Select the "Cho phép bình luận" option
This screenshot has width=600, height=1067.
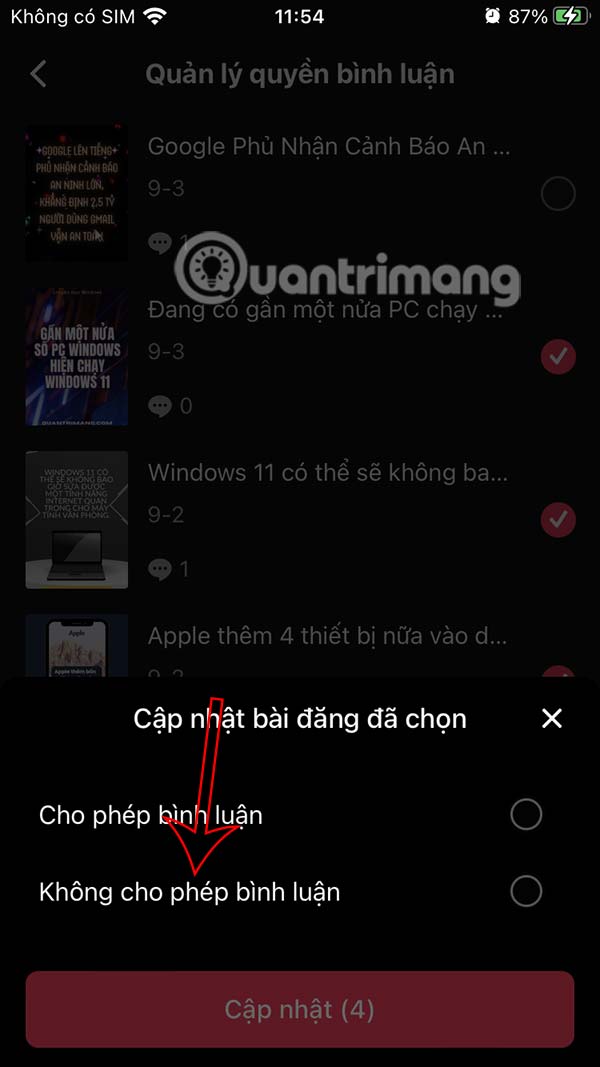tap(525, 815)
